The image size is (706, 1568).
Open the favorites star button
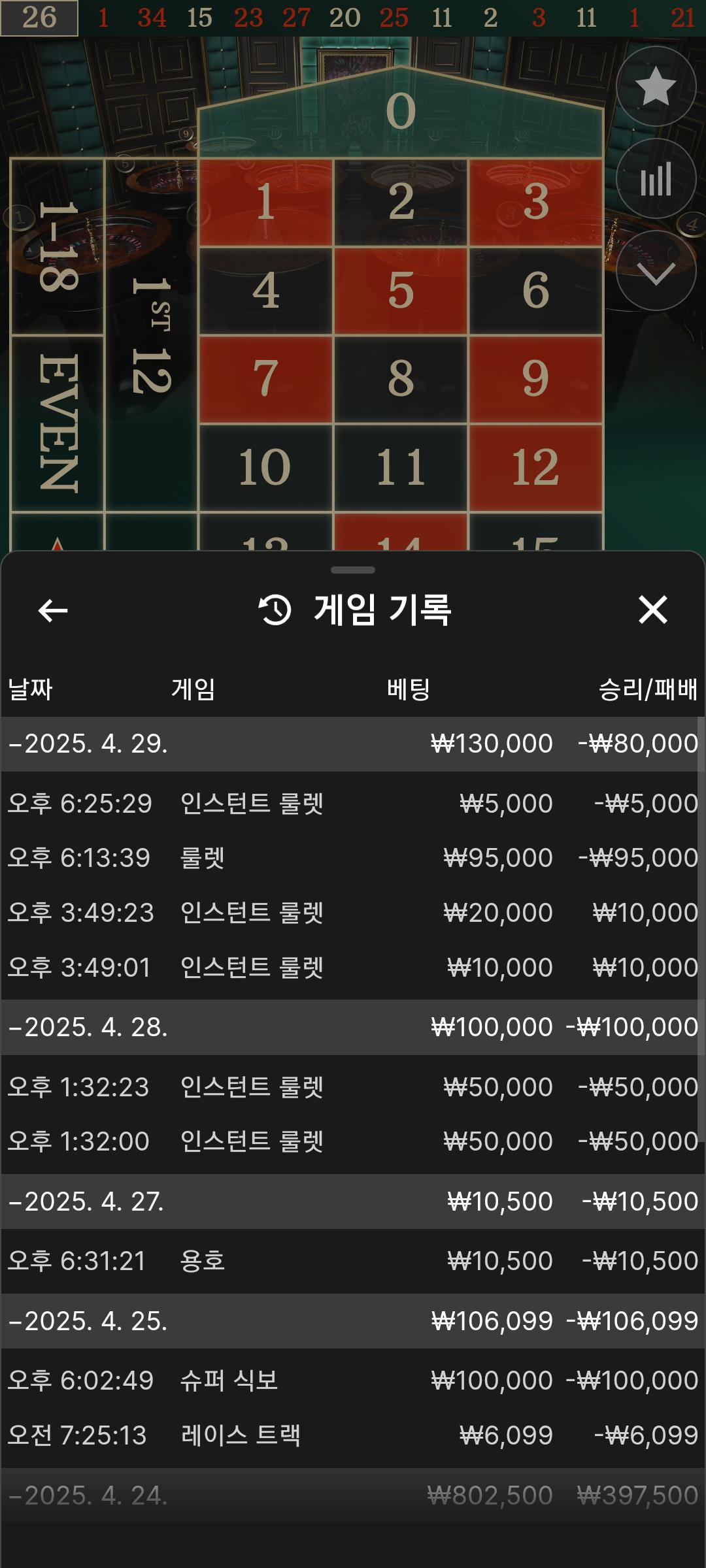(x=656, y=86)
